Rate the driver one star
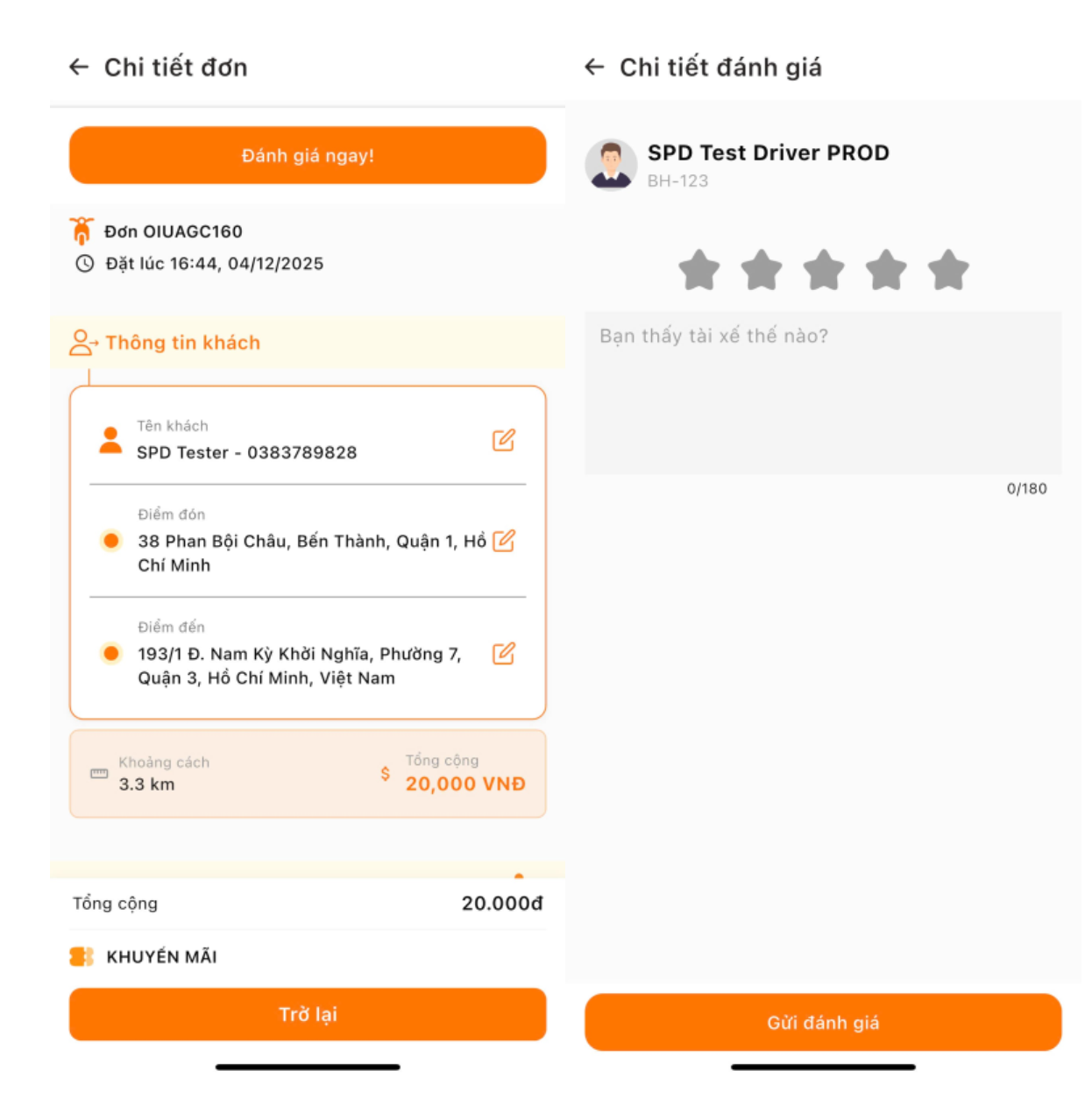Image resolution: width=1092 pixels, height=1099 pixels. pyautogui.click(x=699, y=270)
